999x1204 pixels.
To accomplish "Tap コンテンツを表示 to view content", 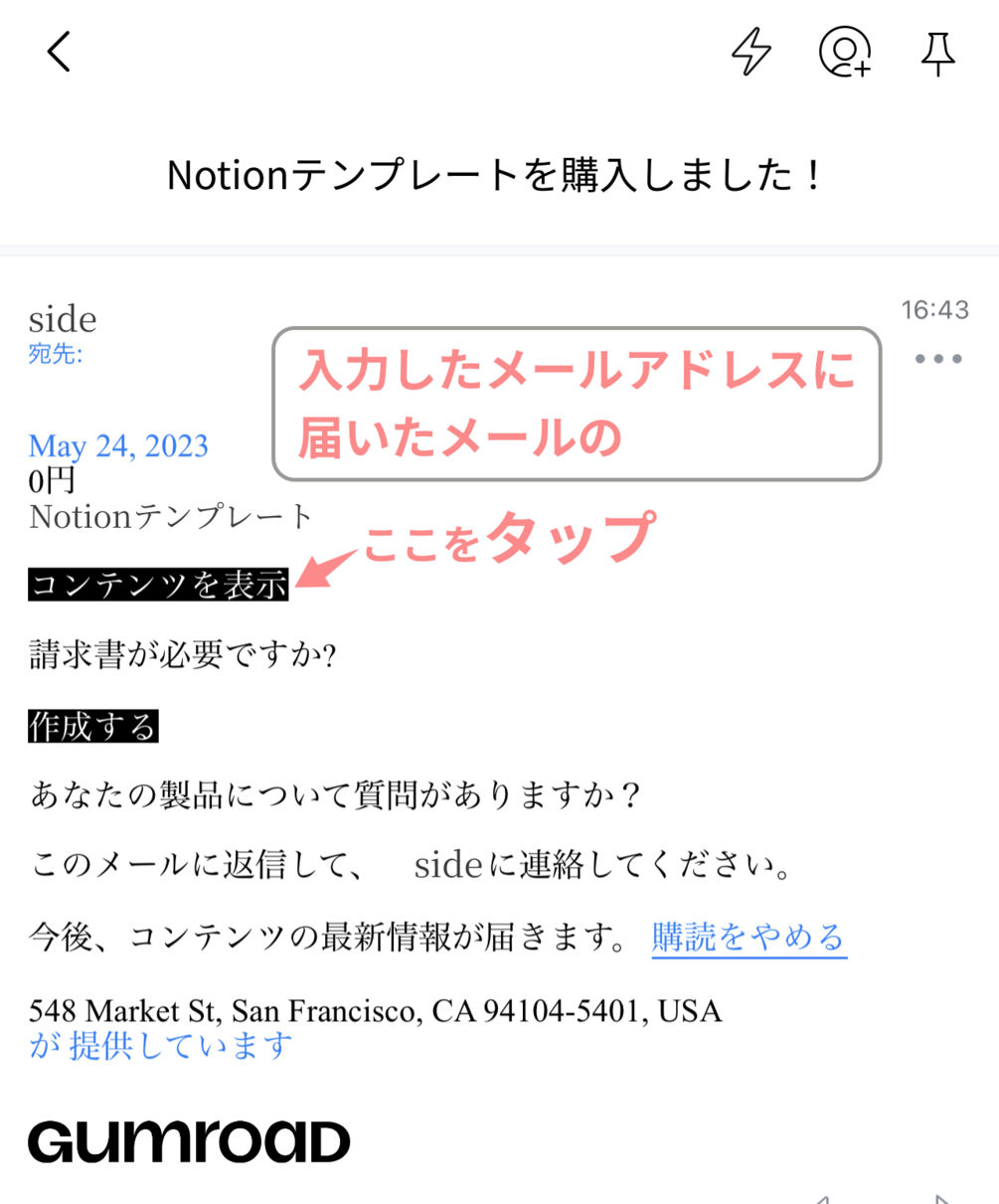I will 159,586.
